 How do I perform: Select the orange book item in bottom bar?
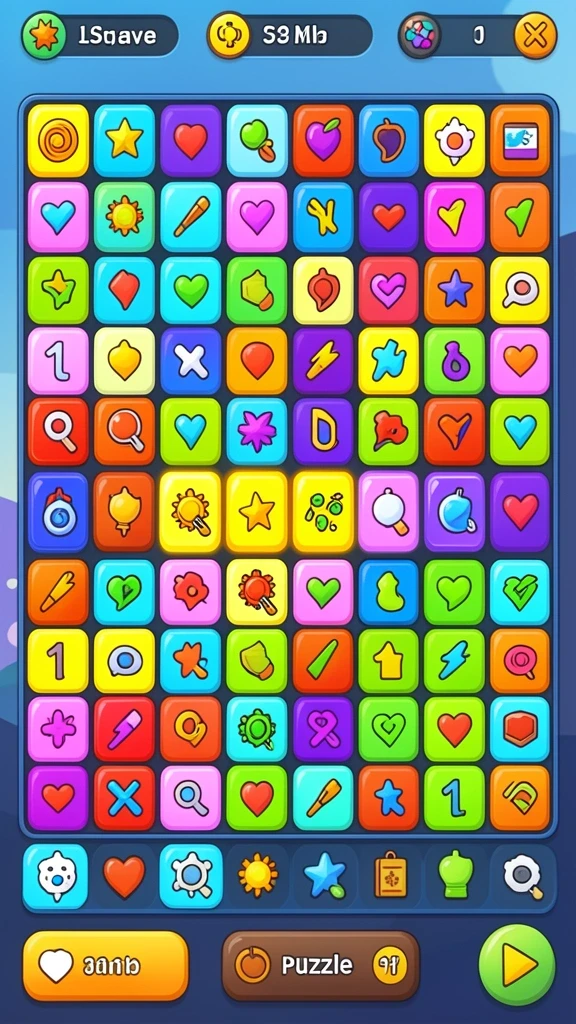[x=391, y=875]
